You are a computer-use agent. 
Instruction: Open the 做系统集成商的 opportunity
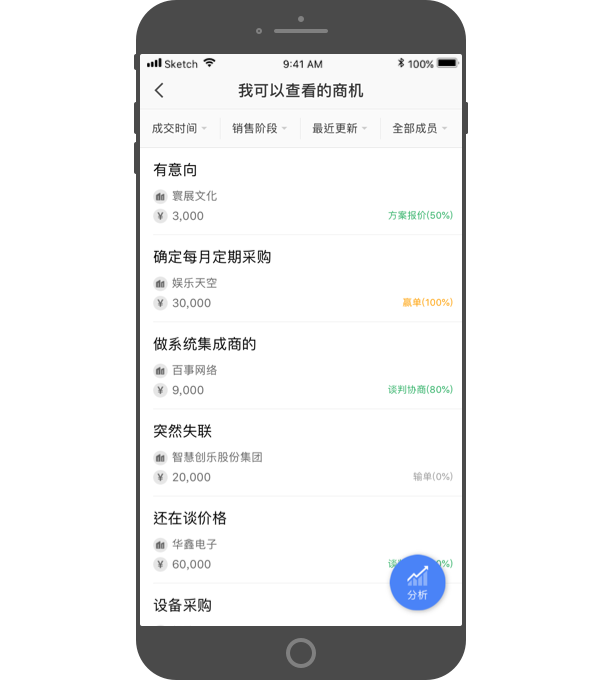click(x=300, y=366)
